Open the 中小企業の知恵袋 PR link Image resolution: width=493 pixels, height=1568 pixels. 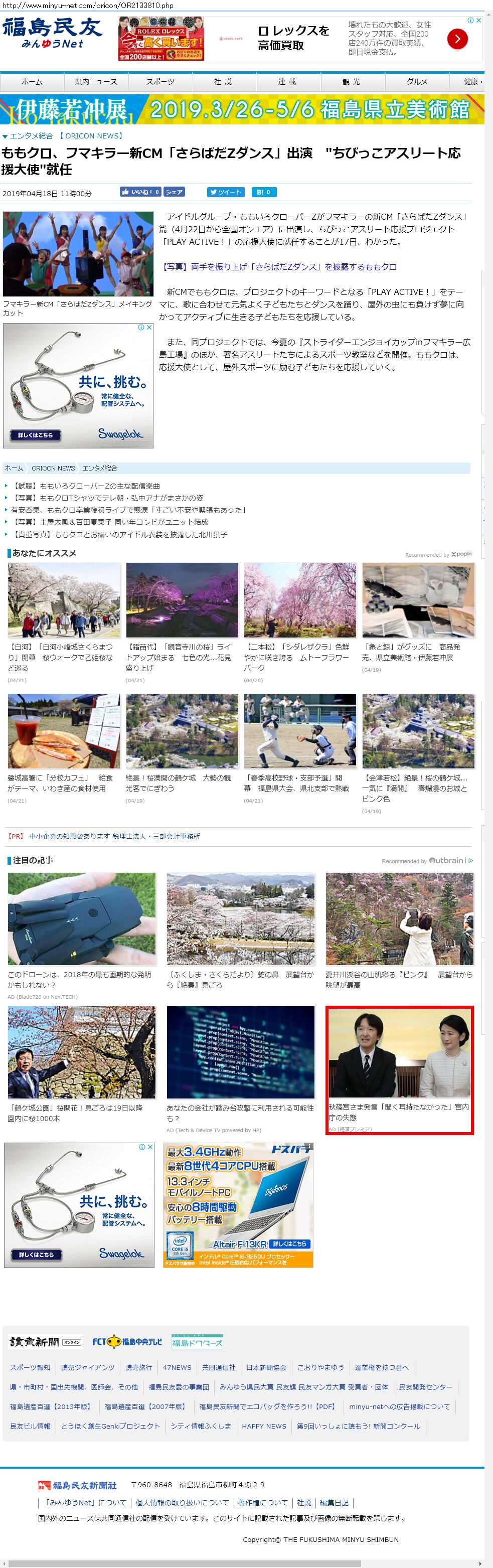click(114, 836)
